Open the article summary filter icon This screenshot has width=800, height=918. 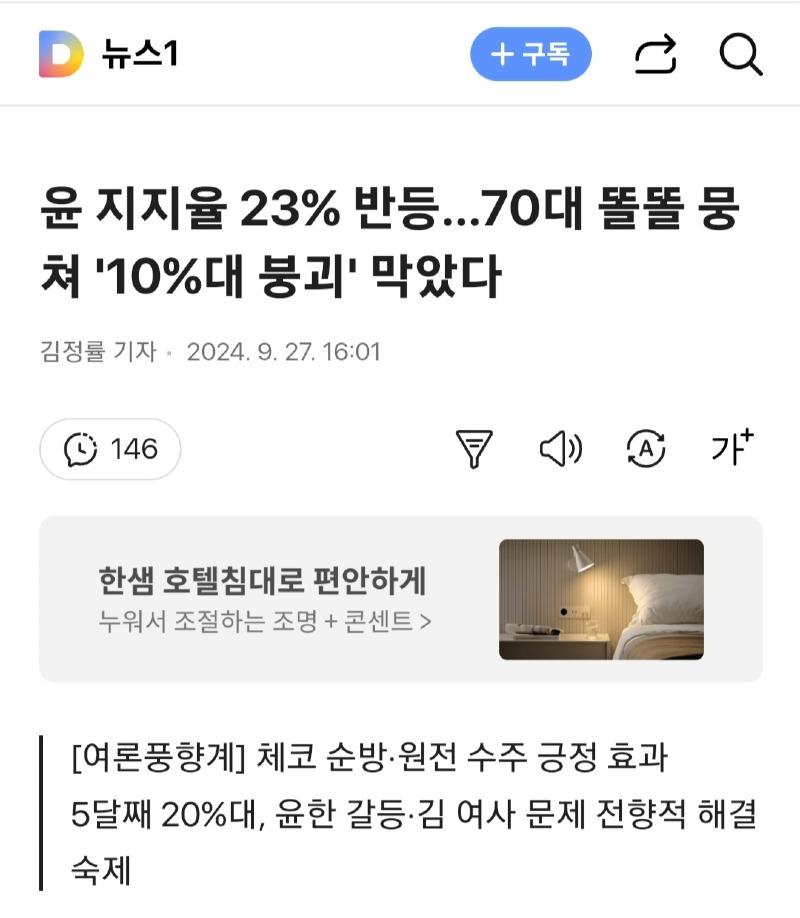coord(474,449)
